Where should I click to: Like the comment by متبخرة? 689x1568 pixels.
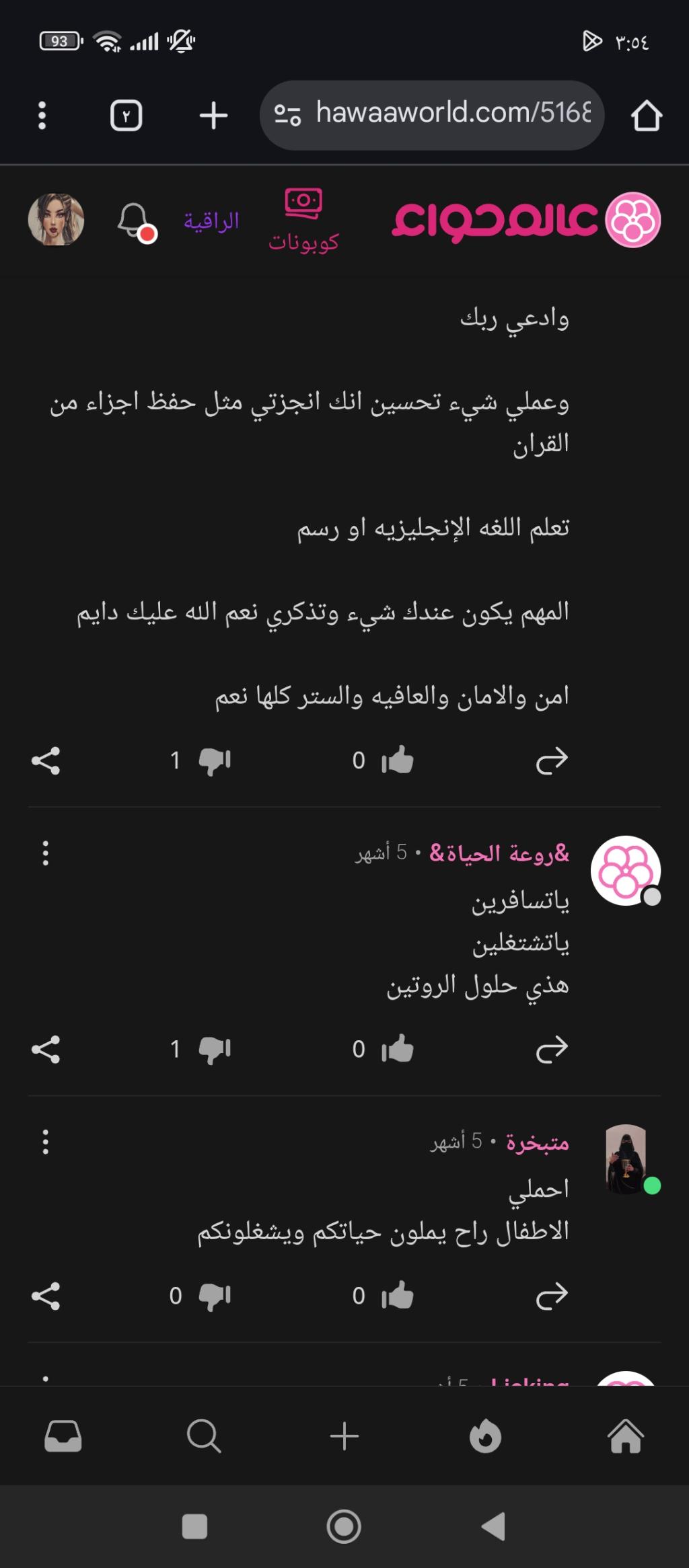pyautogui.click(x=398, y=1295)
